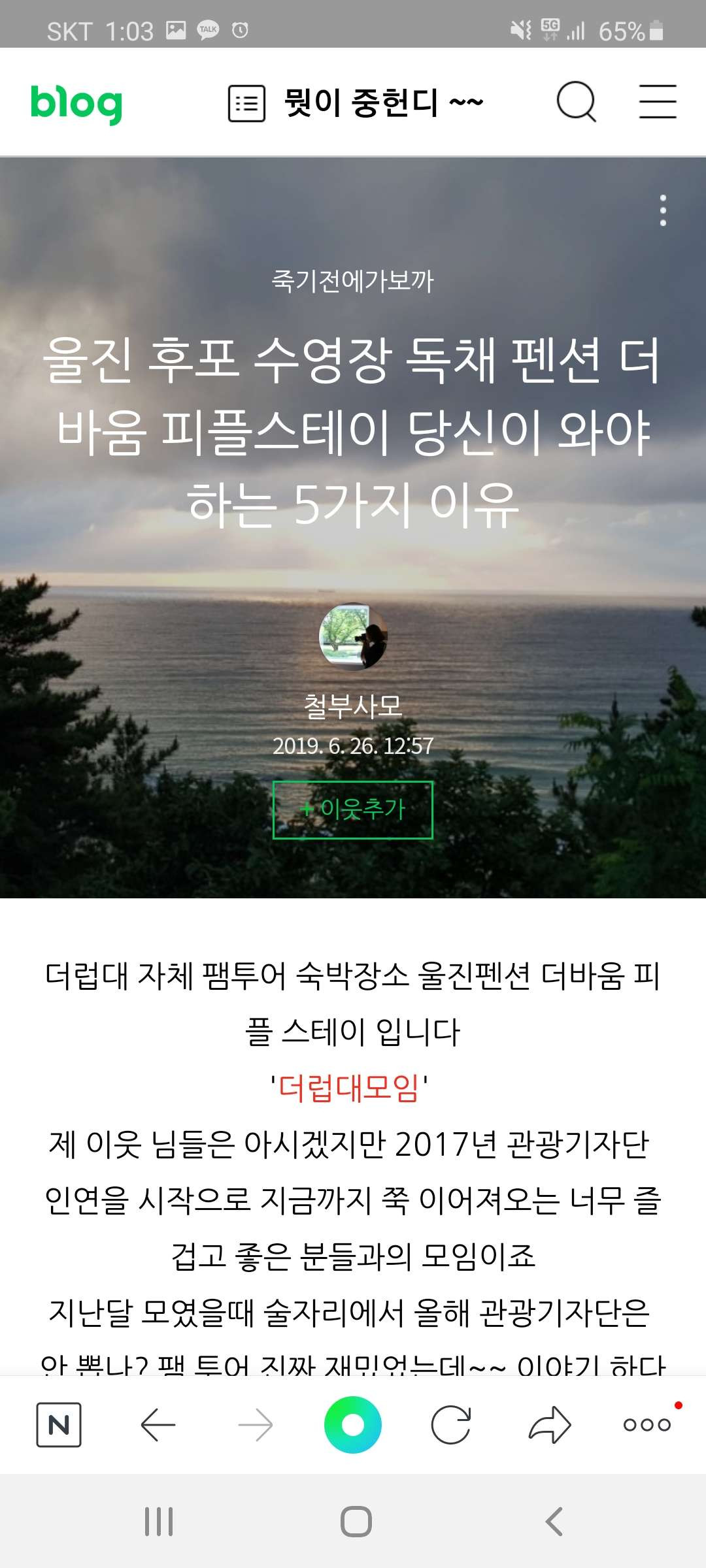Go forward to the next page
This screenshot has height=1568, width=706.
point(255,1424)
